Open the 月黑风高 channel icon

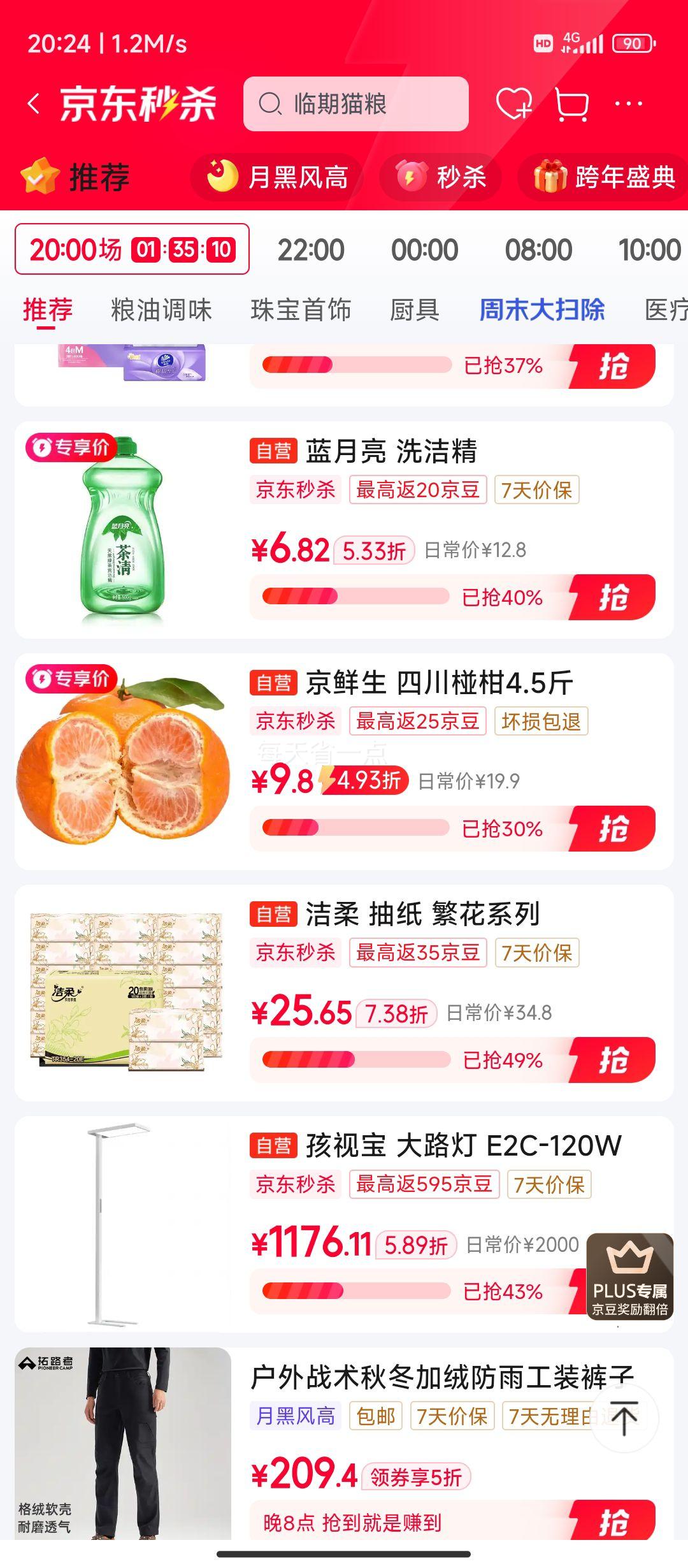[x=278, y=178]
